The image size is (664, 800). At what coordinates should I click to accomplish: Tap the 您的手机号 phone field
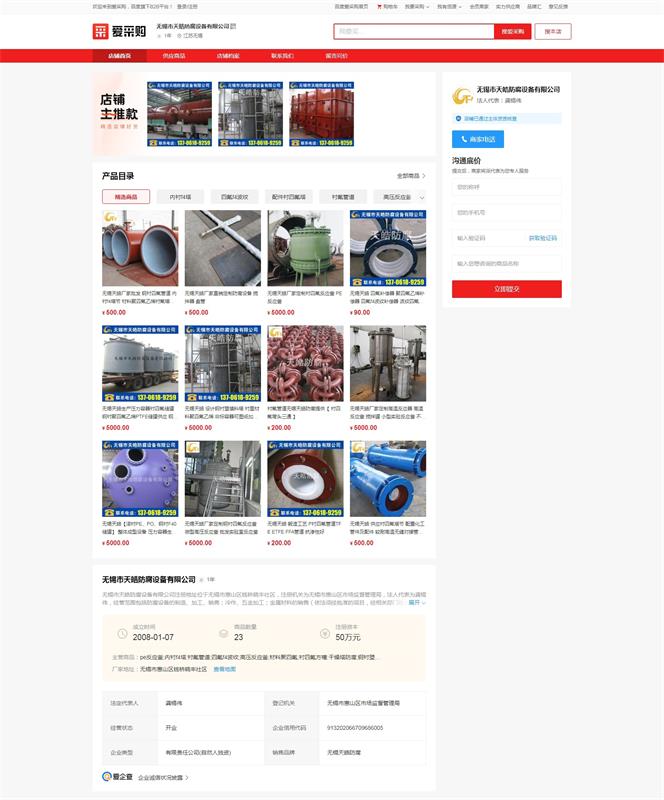[x=506, y=212]
